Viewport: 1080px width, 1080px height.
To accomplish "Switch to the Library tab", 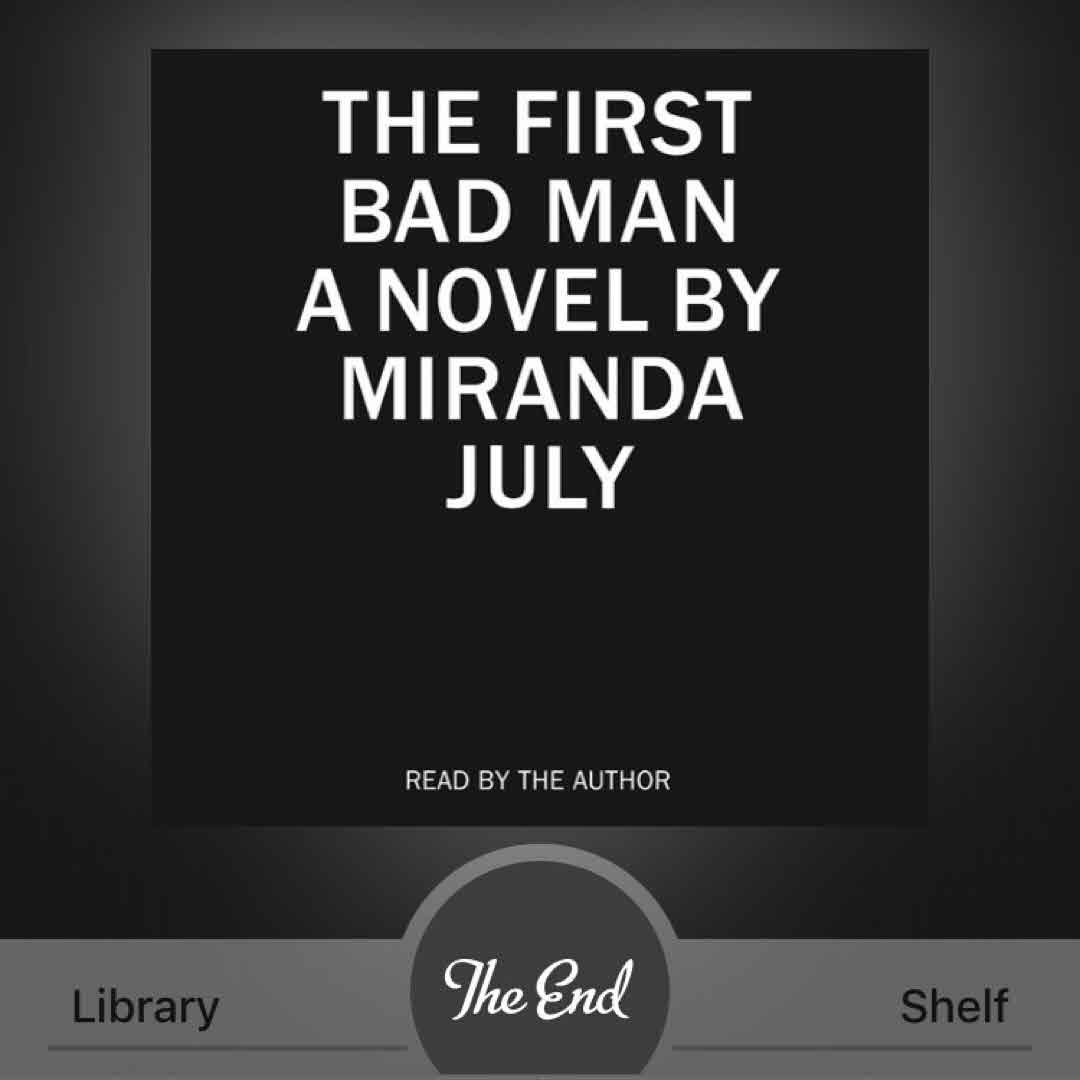I will 145,1006.
